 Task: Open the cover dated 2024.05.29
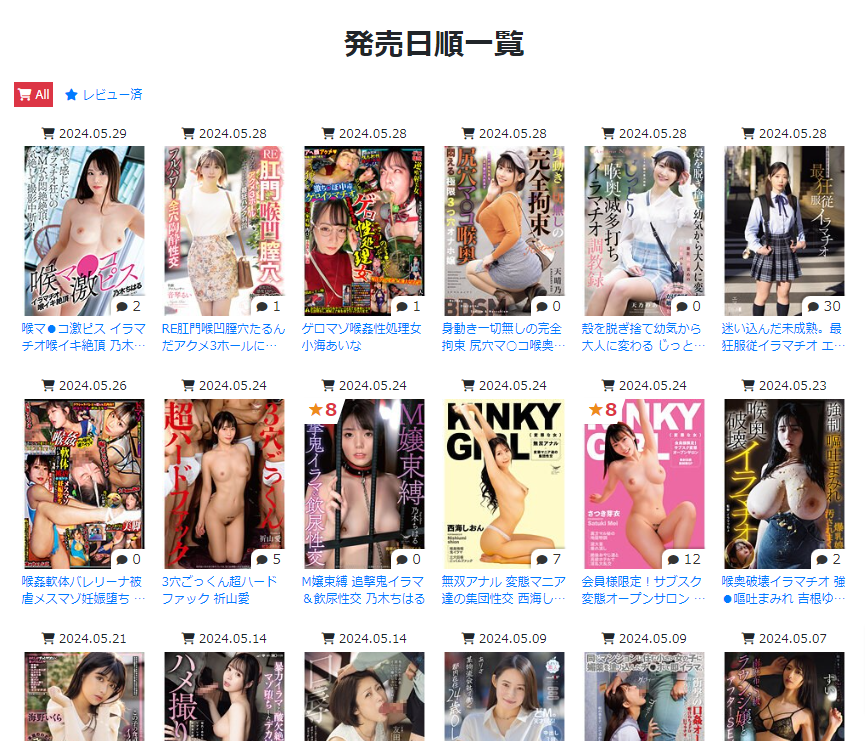tap(84, 230)
